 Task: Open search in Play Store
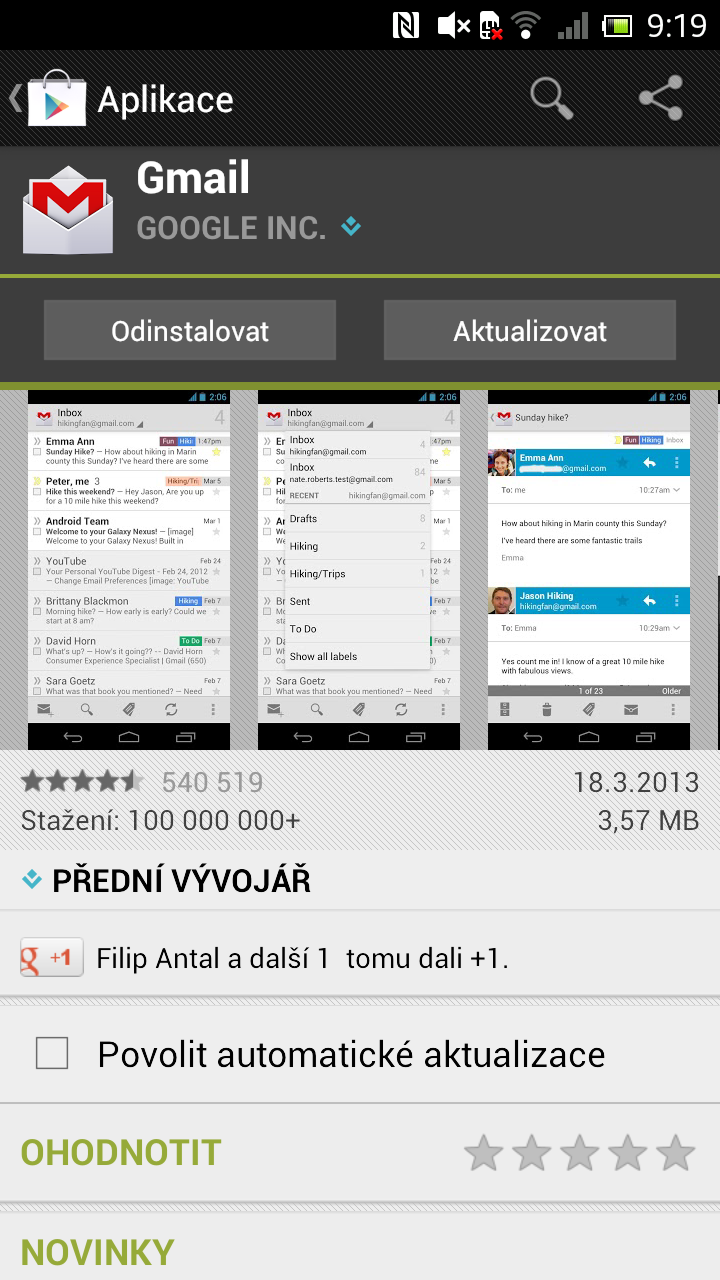tap(551, 99)
